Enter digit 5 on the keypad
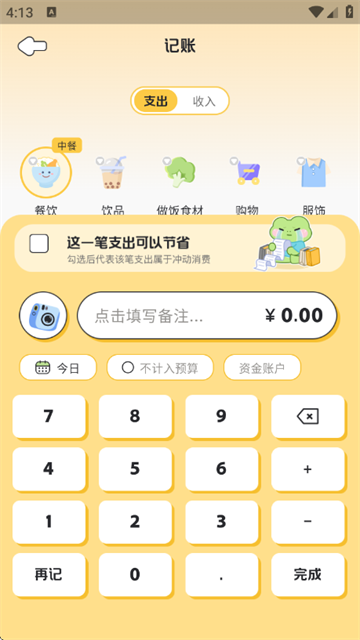 click(135, 469)
